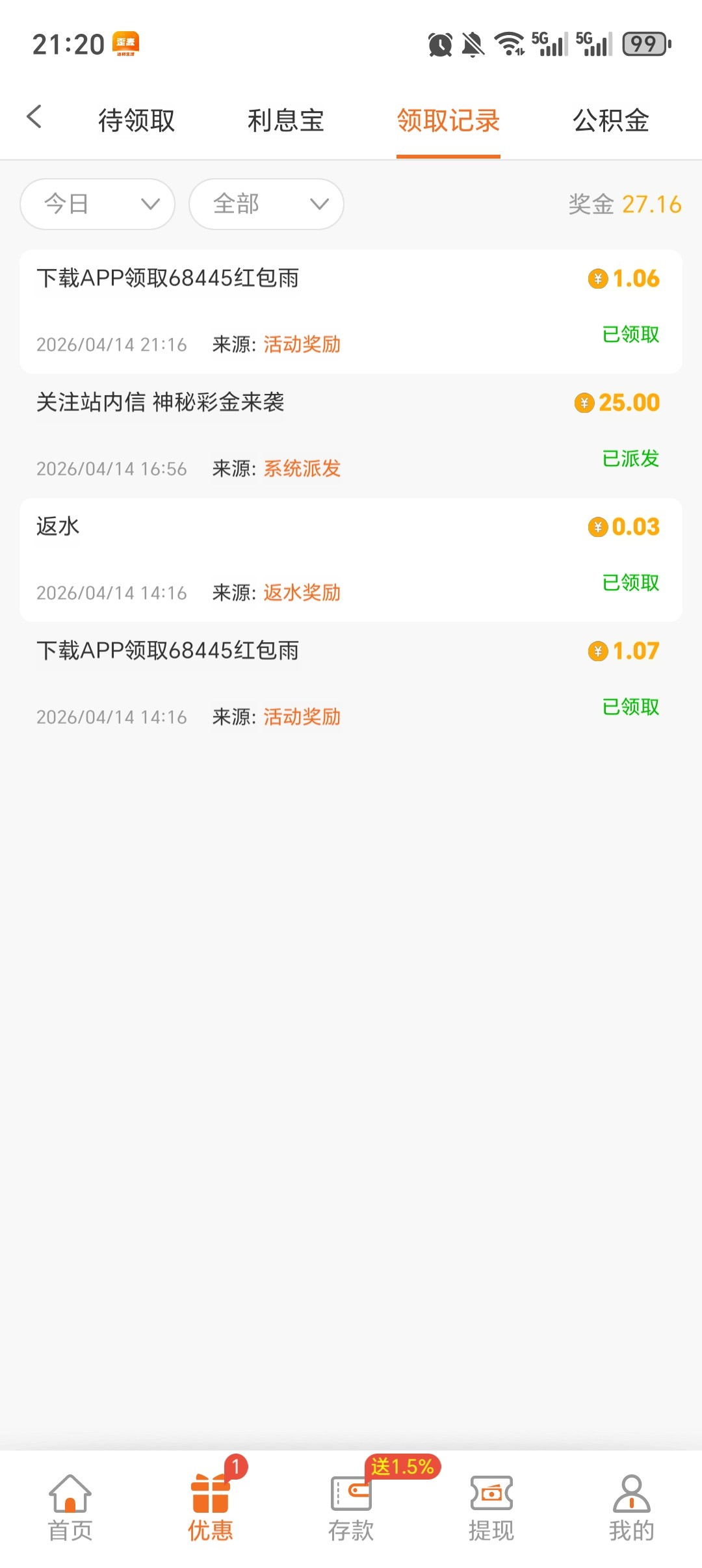Select the 领取记录 tab

click(448, 121)
